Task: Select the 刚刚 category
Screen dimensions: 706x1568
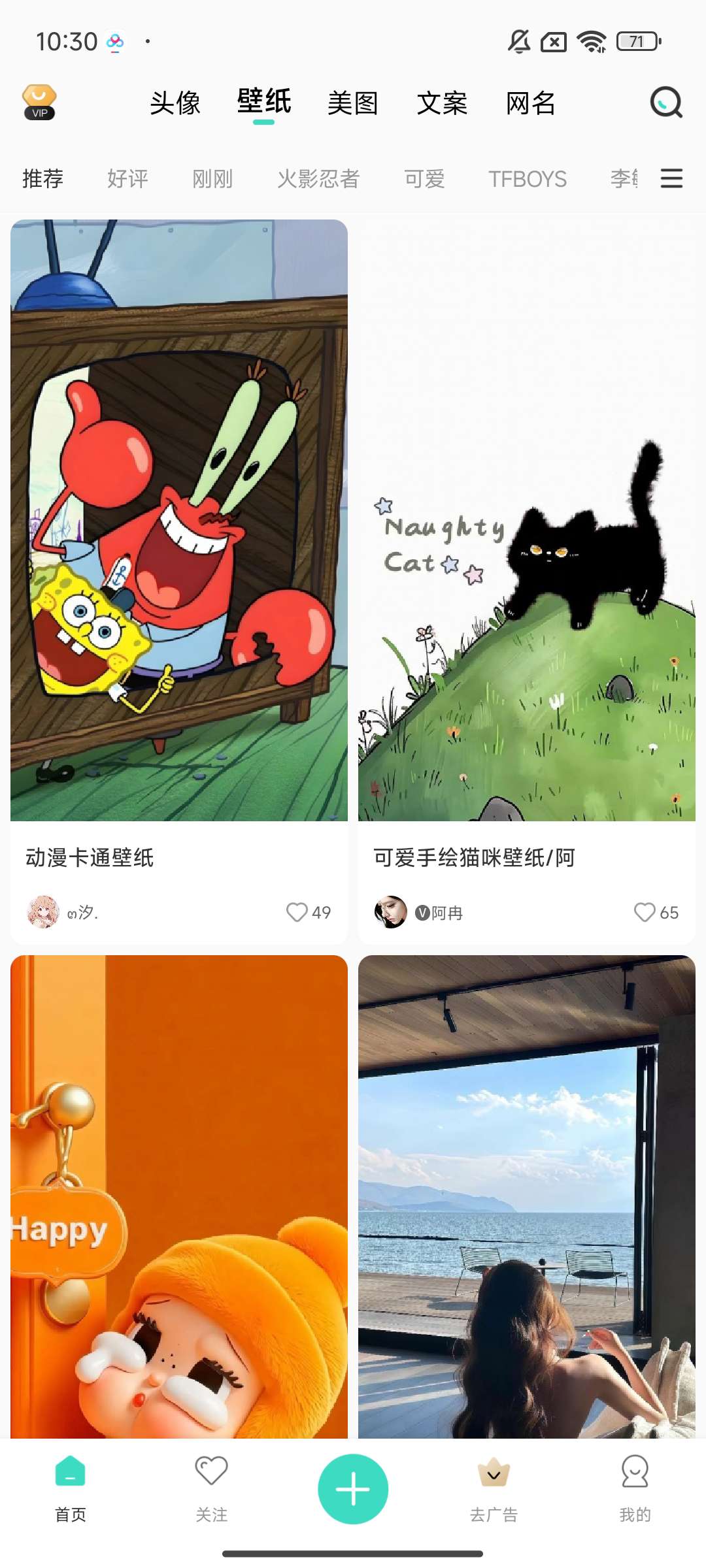Action: [x=212, y=178]
